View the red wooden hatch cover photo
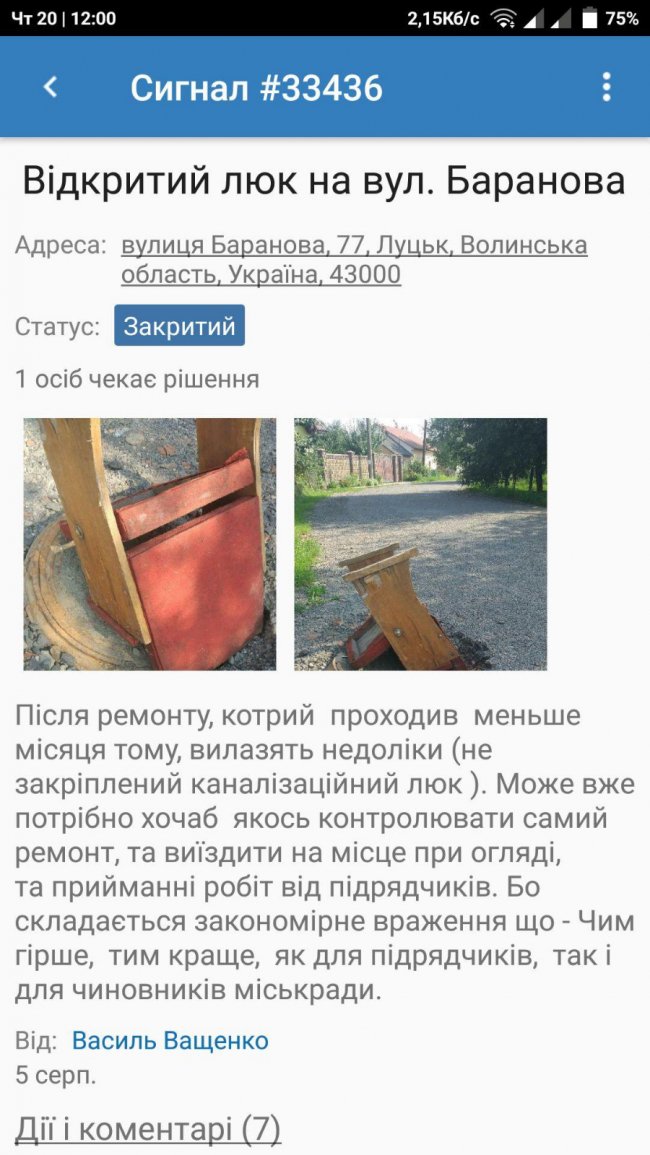The height and width of the screenshot is (1155, 650). tap(150, 544)
